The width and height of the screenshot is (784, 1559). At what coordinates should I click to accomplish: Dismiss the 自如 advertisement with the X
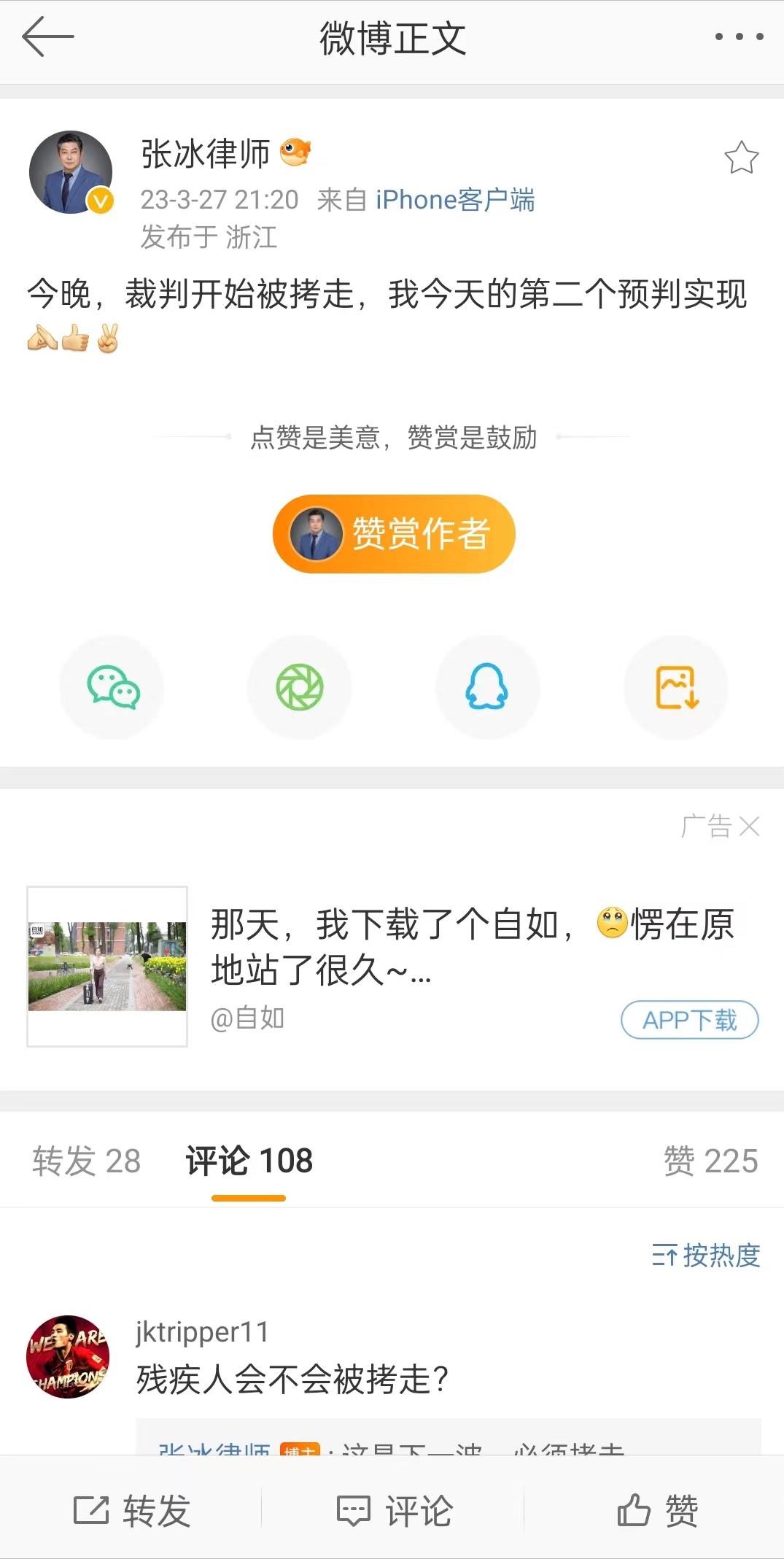coord(748,827)
